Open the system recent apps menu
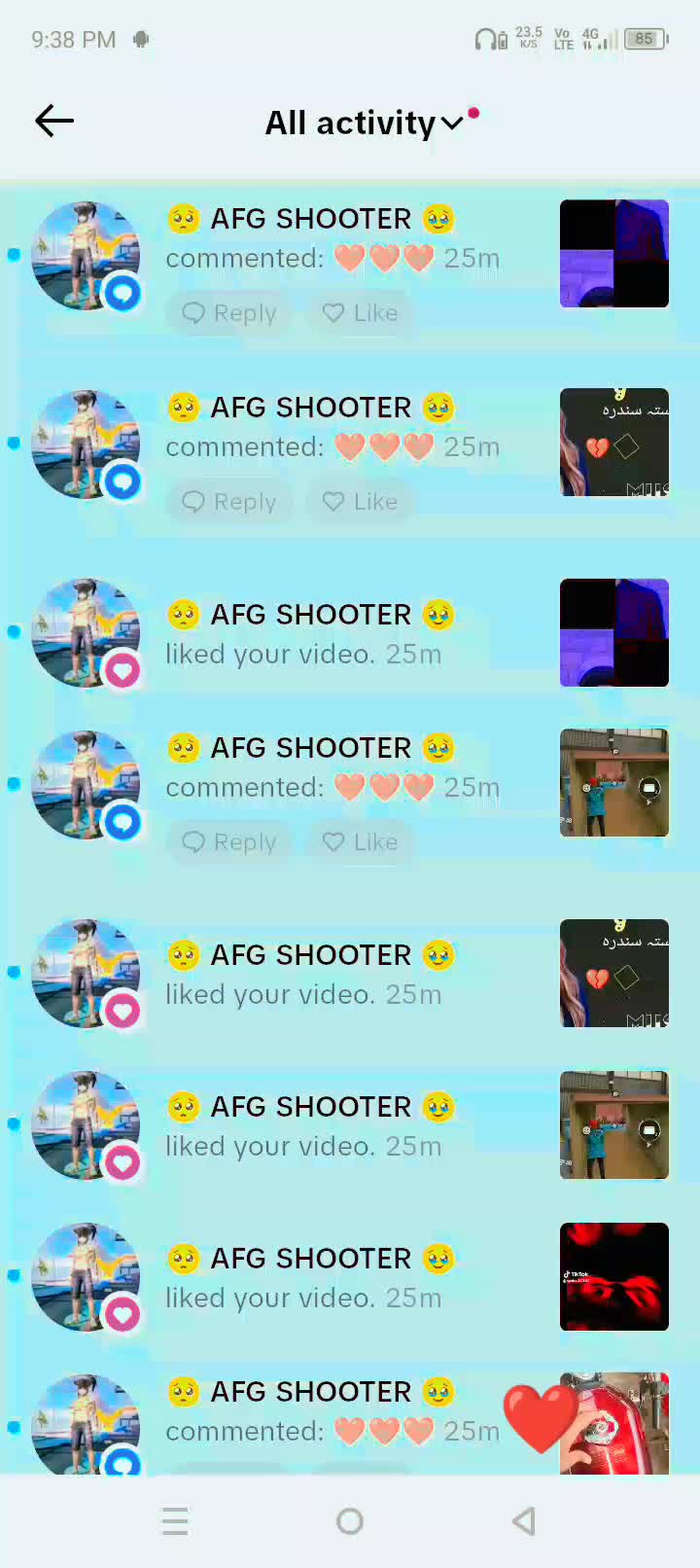This screenshot has width=700, height=1568. coord(175,1521)
